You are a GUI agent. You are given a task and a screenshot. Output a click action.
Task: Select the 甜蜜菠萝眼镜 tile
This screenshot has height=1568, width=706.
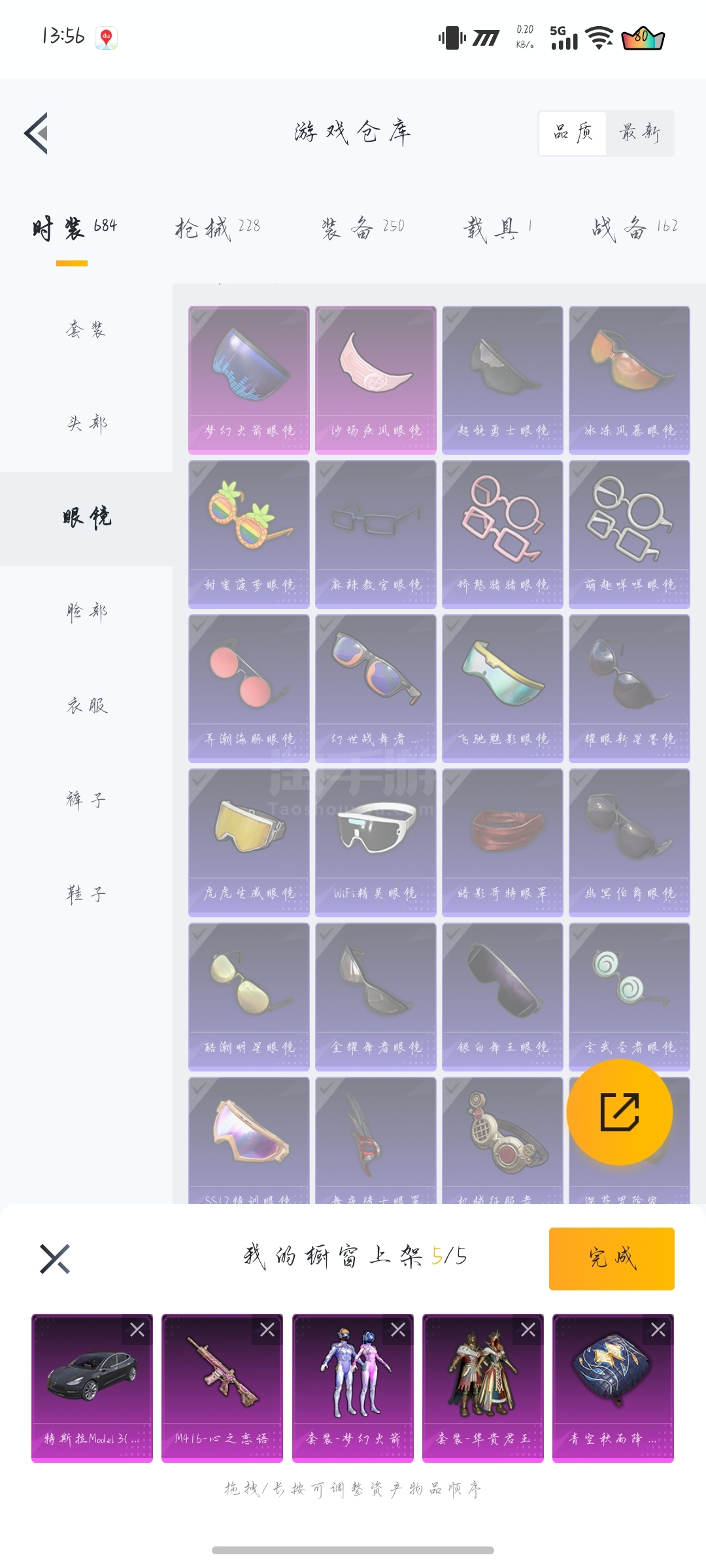(248, 534)
